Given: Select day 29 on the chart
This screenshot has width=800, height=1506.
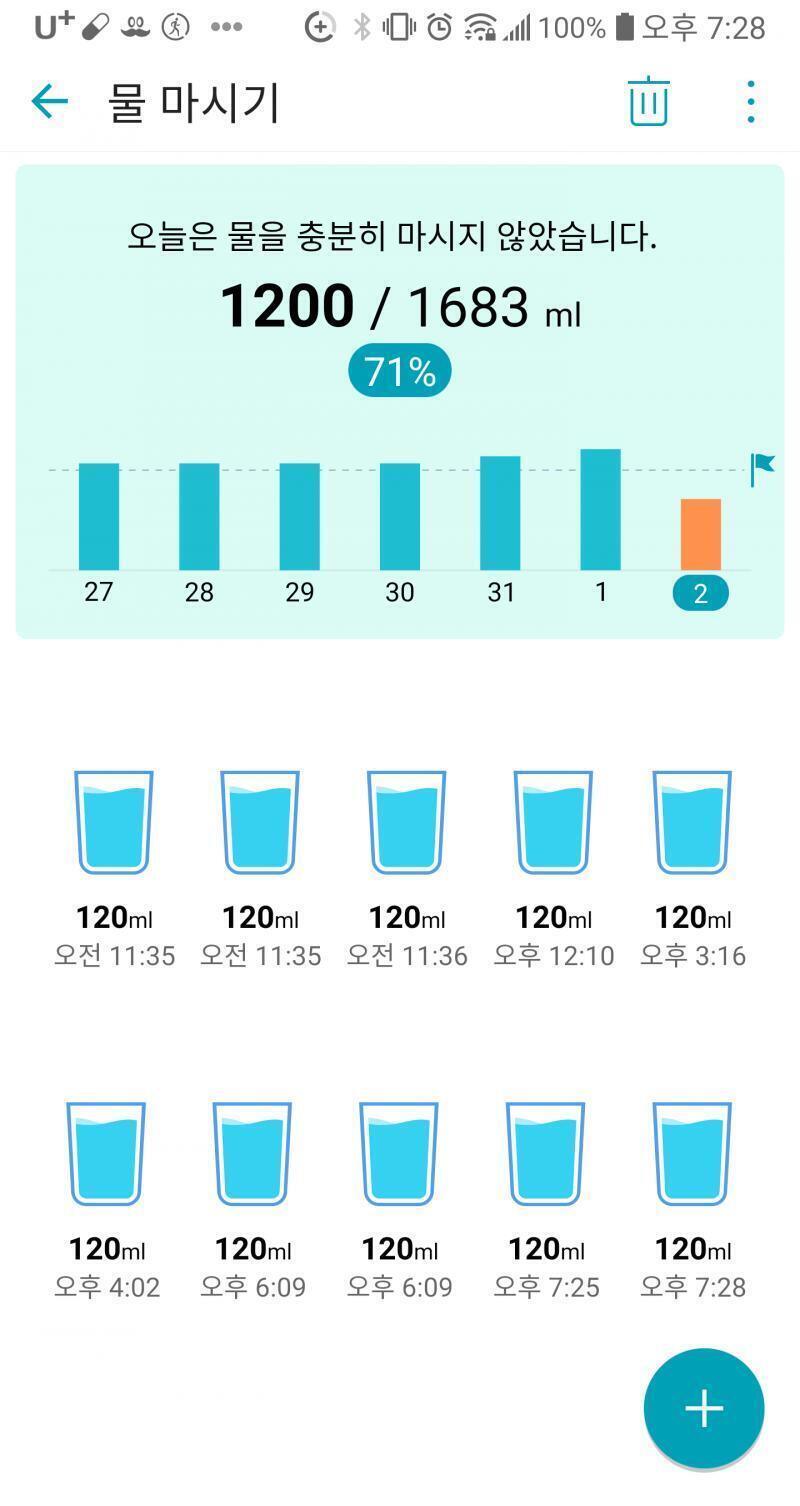Looking at the screenshot, I should [x=300, y=530].
